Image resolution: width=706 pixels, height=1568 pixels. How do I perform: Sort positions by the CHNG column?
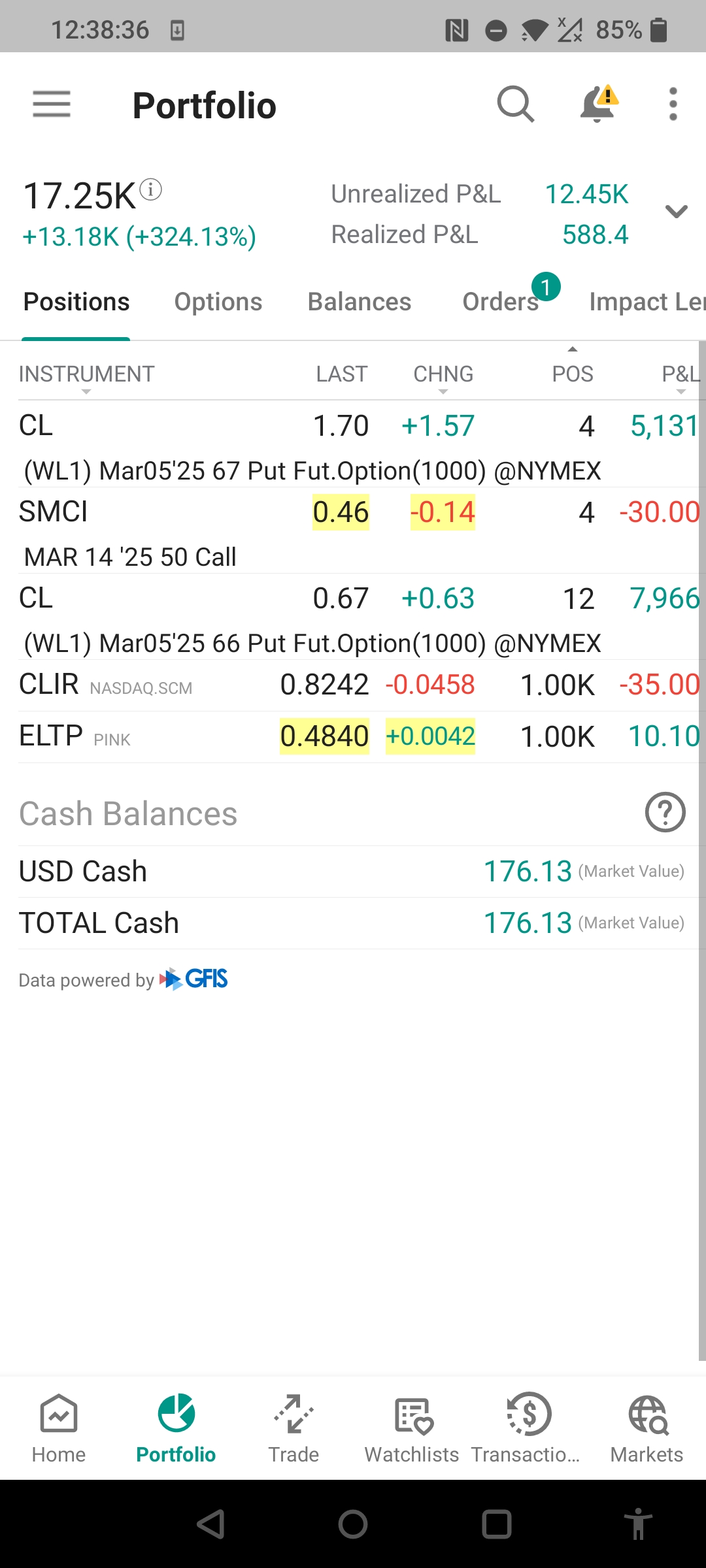point(443,374)
